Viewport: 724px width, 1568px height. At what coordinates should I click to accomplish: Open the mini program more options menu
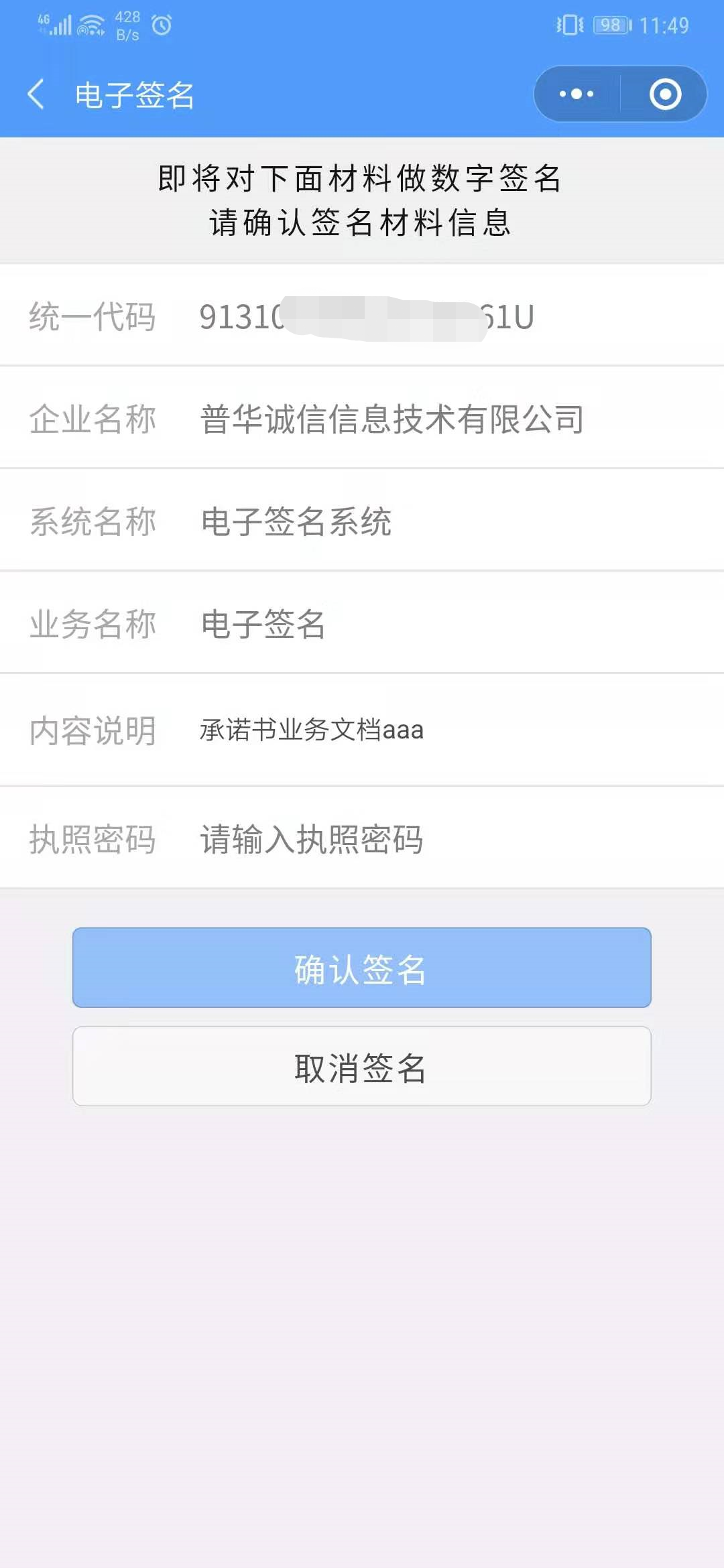[x=577, y=94]
